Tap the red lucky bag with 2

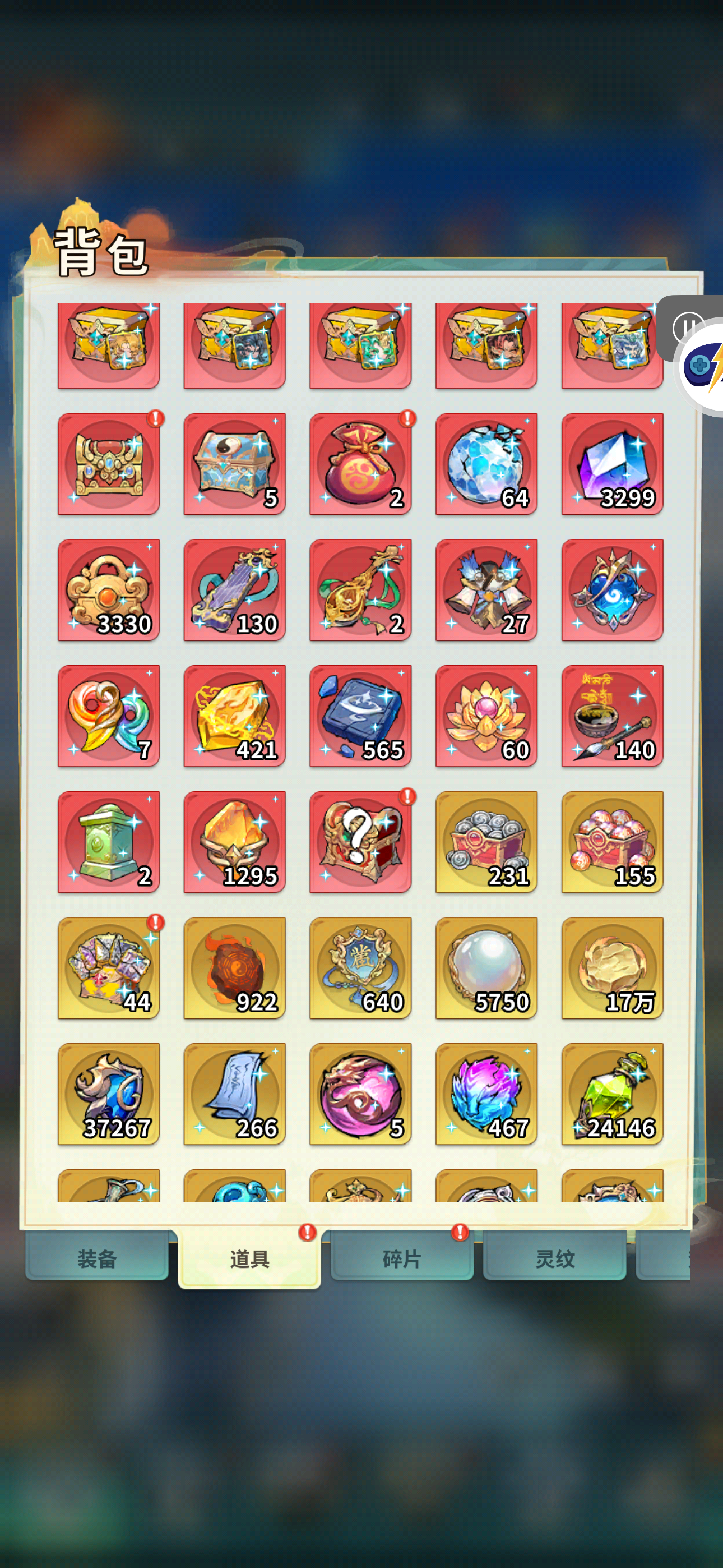360,464
